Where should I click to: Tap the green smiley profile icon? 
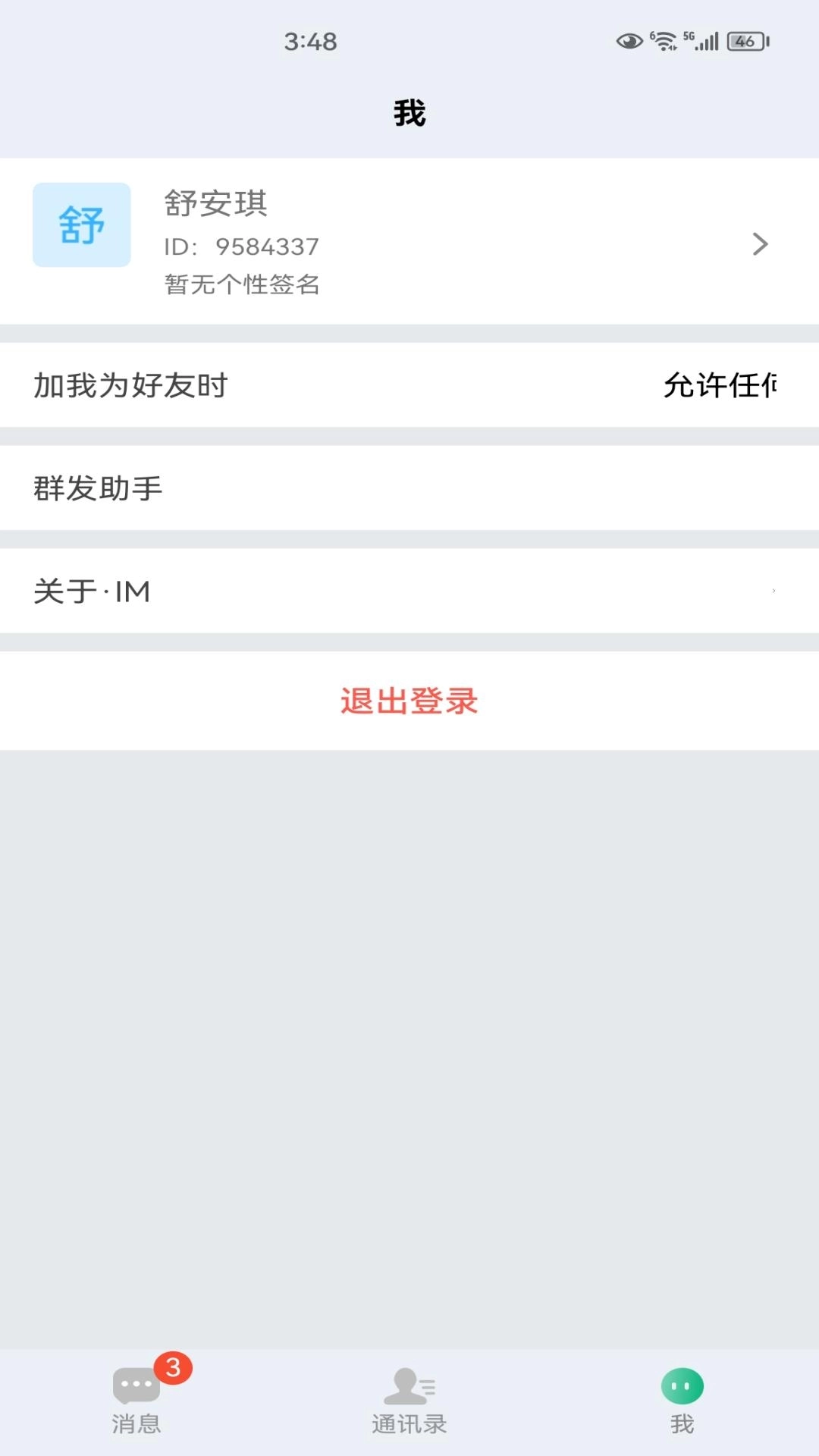click(682, 1382)
